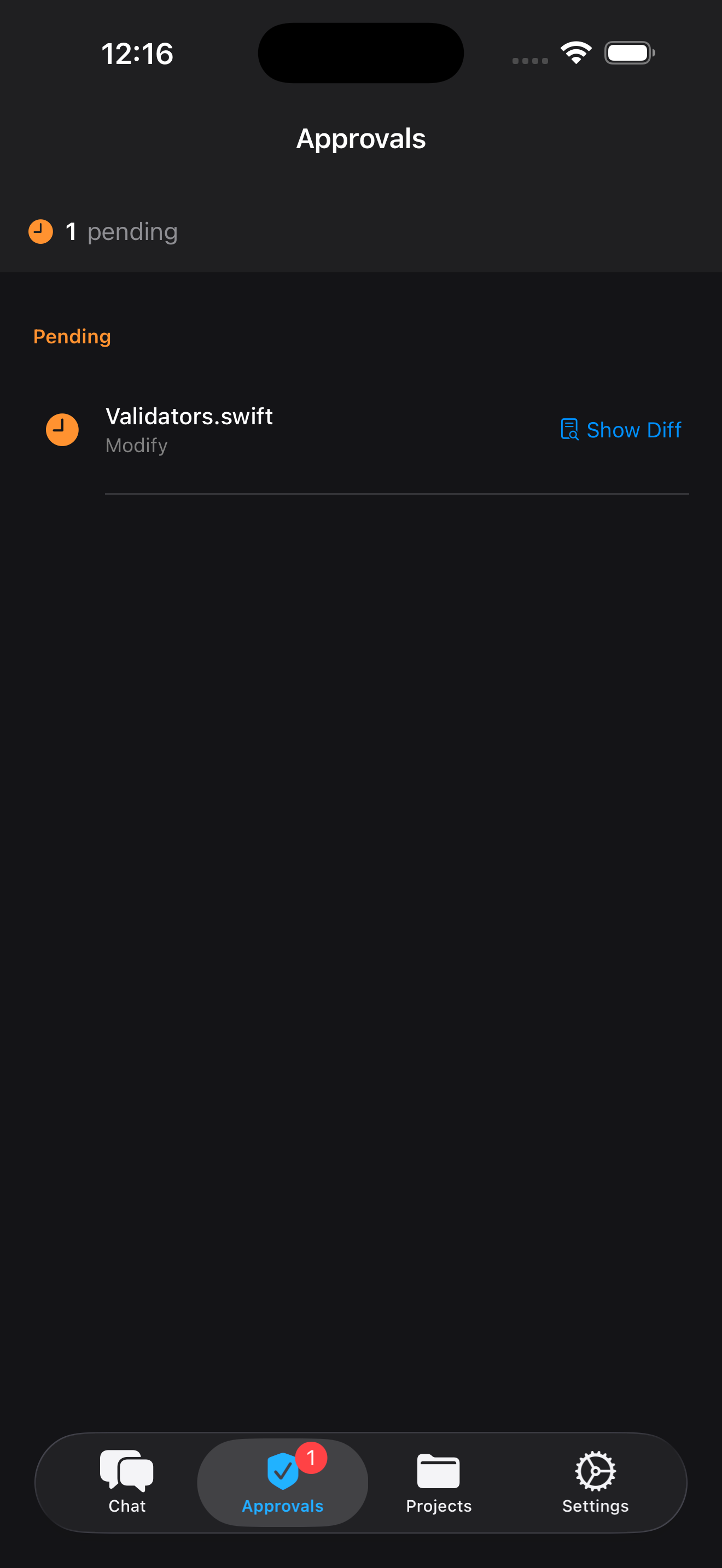Screen dimensions: 722x1568
Task: Tap the Pending section header
Action: point(71,335)
